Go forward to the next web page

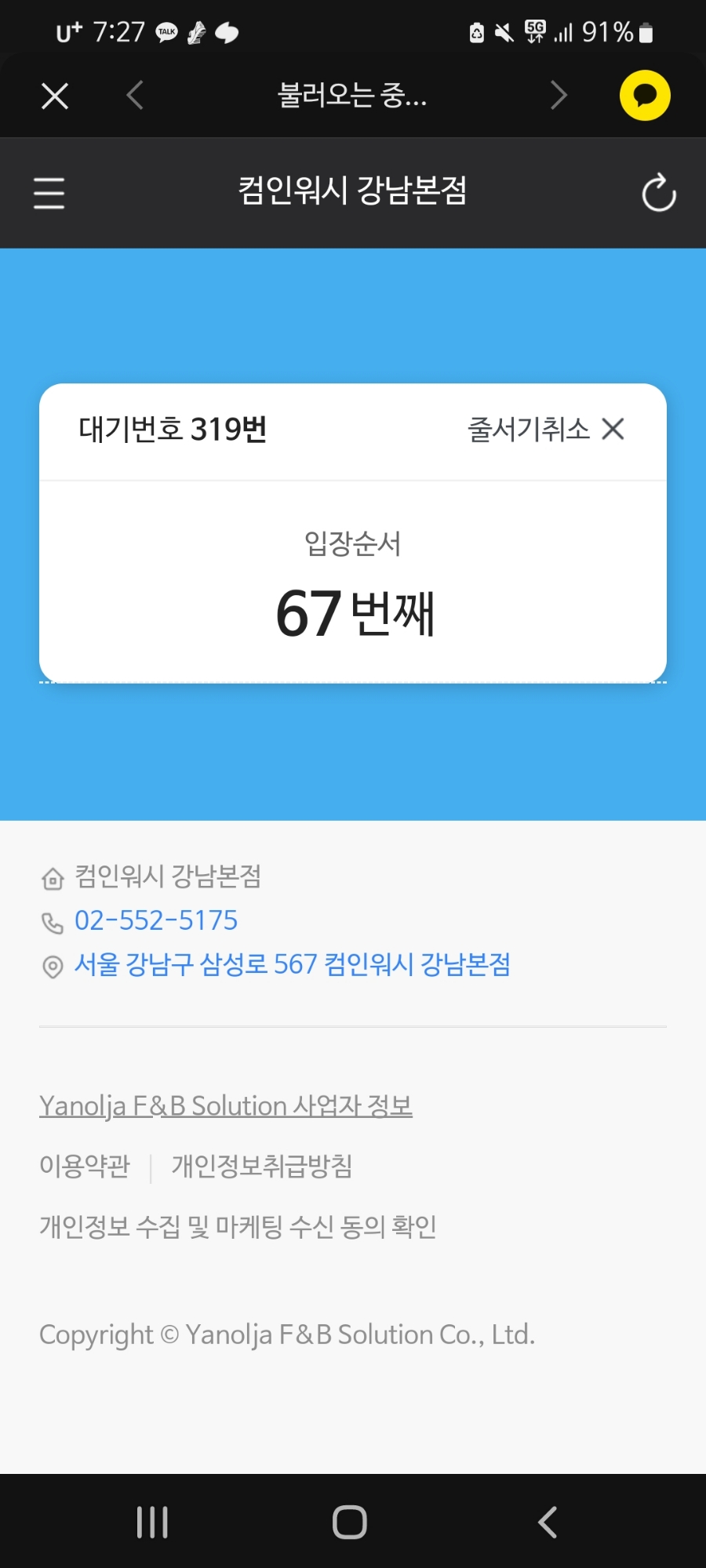(559, 96)
